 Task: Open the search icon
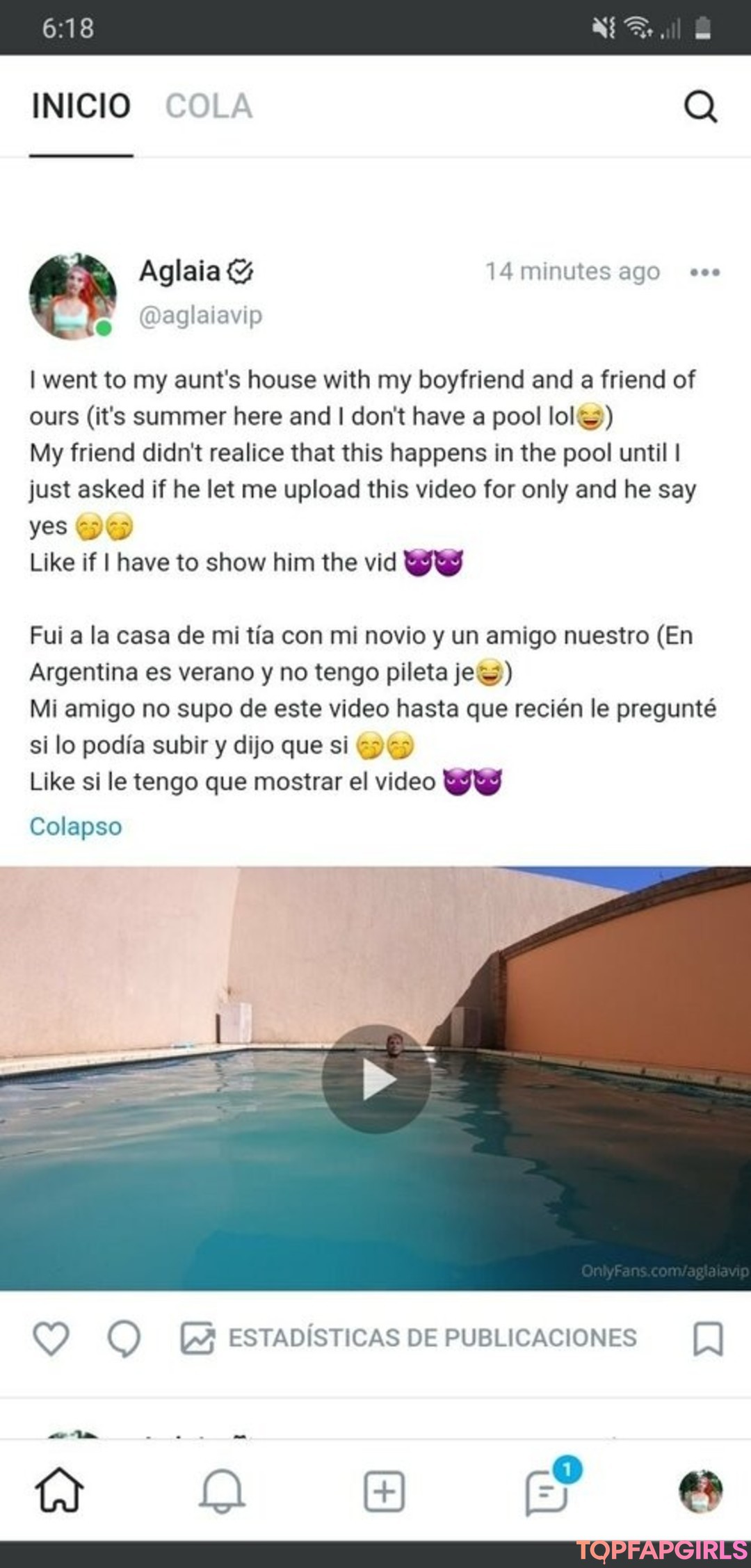[700, 106]
